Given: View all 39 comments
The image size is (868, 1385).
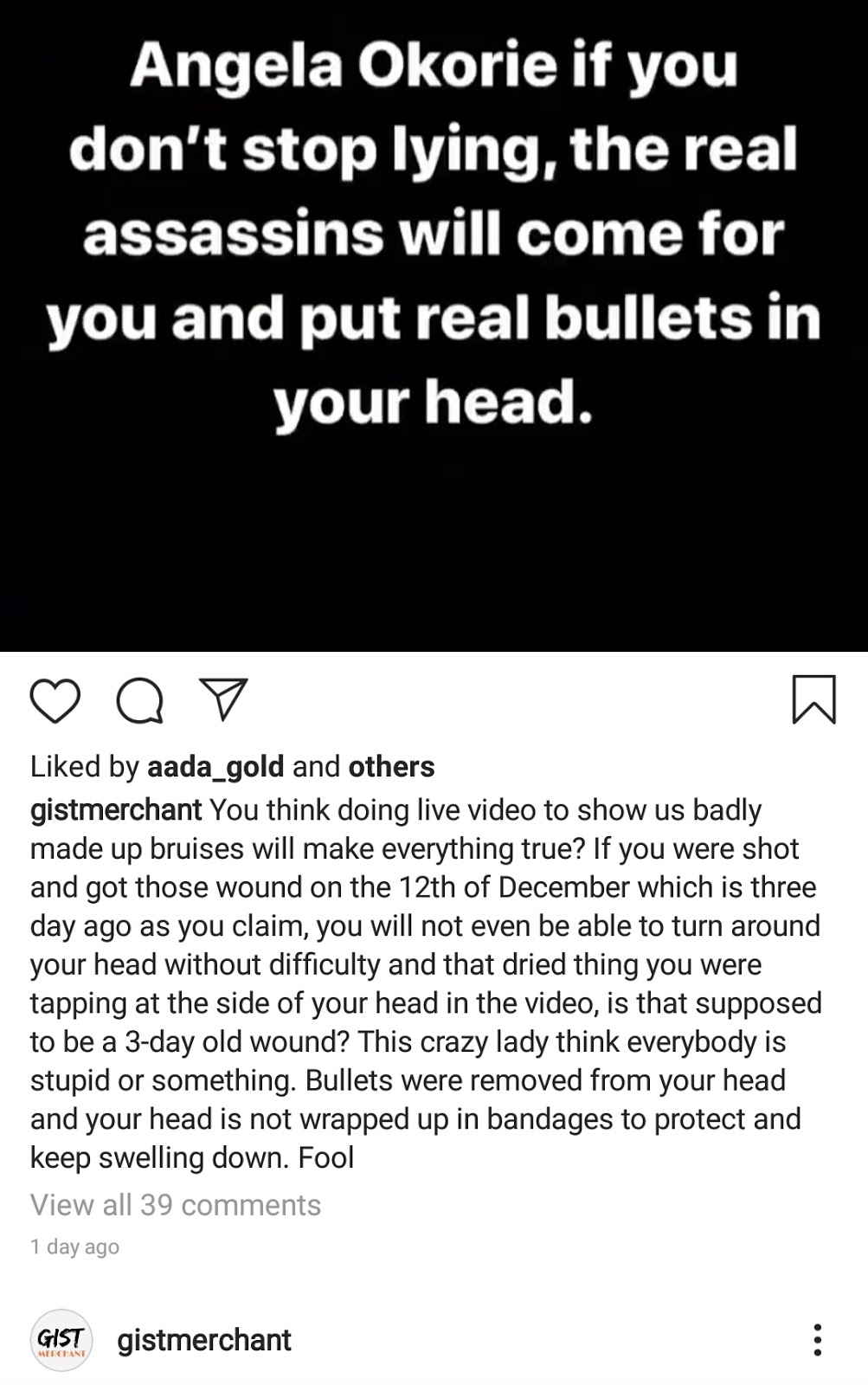Looking at the screenshot, I should click(176, 1205).
